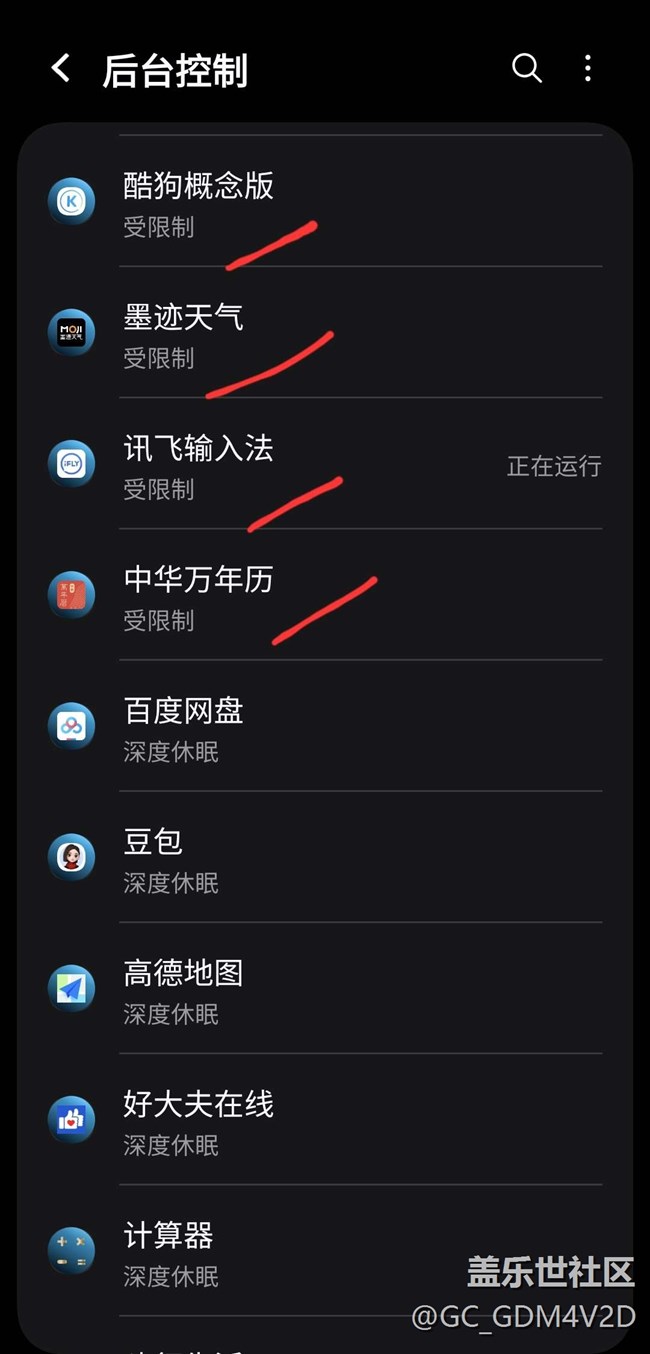Go back from 后台控制 screen
This screenshot has height=1354, width=650.
click(61, 69)
